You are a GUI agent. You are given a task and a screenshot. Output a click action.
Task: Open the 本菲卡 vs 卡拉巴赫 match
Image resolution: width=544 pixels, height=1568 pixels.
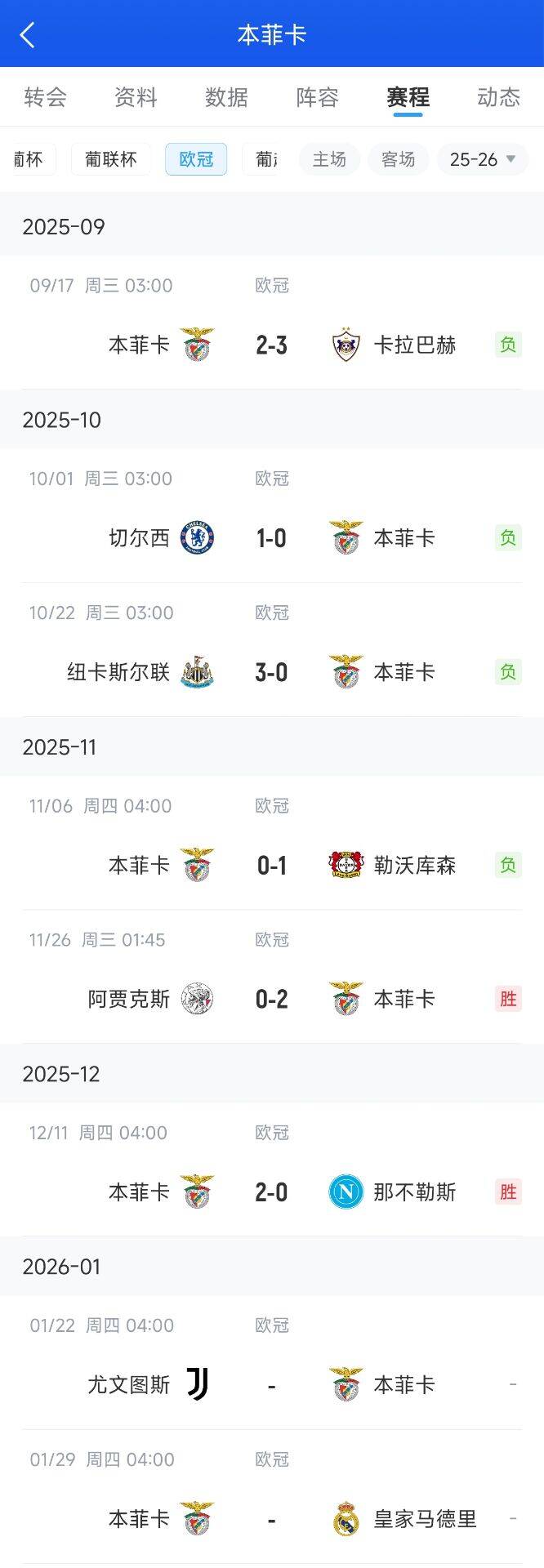click(272, 345)
